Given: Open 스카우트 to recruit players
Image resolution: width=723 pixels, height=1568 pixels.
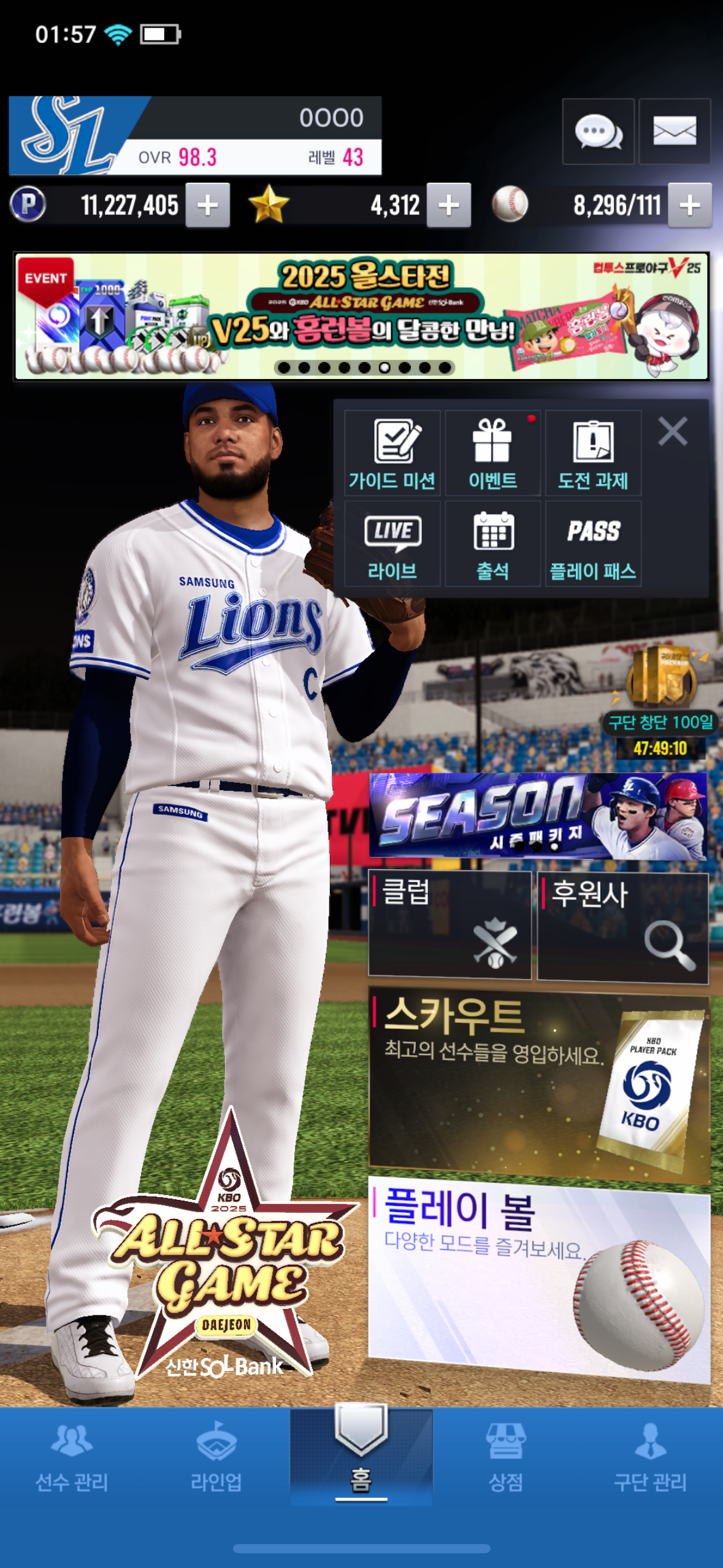Looking at the screenshot, I should coord(538,1083).
